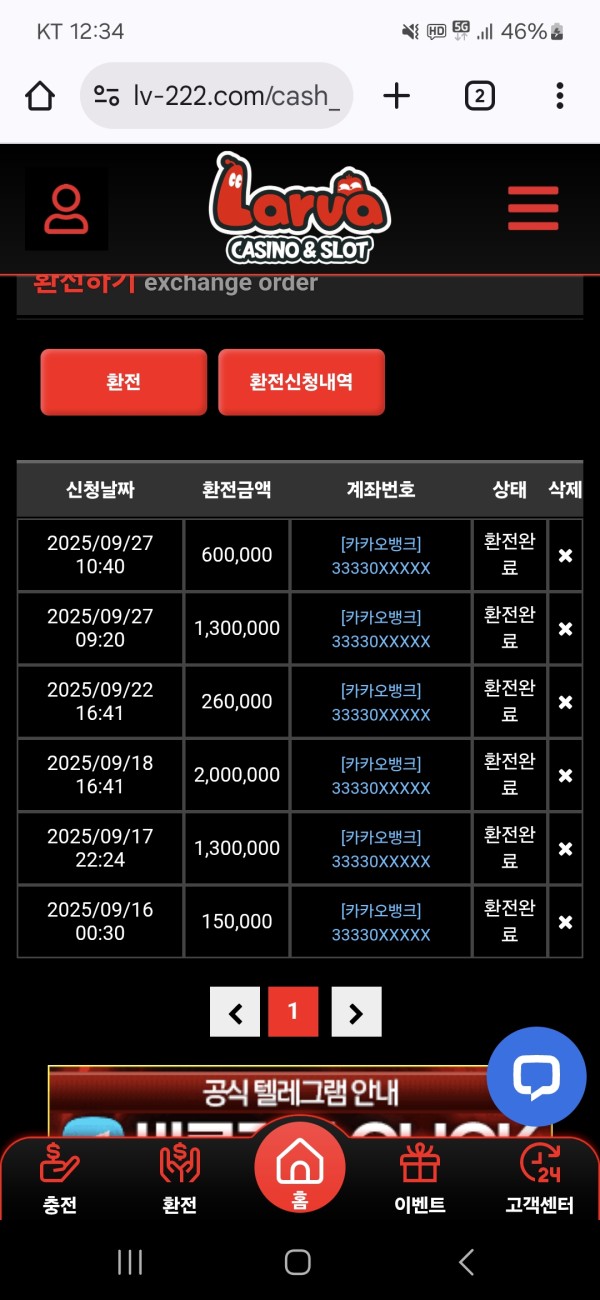The image size is (600, 1300).
Task: Delete the 2025/09/27 10:40 exchange record
Action: (x=565, y=555)
